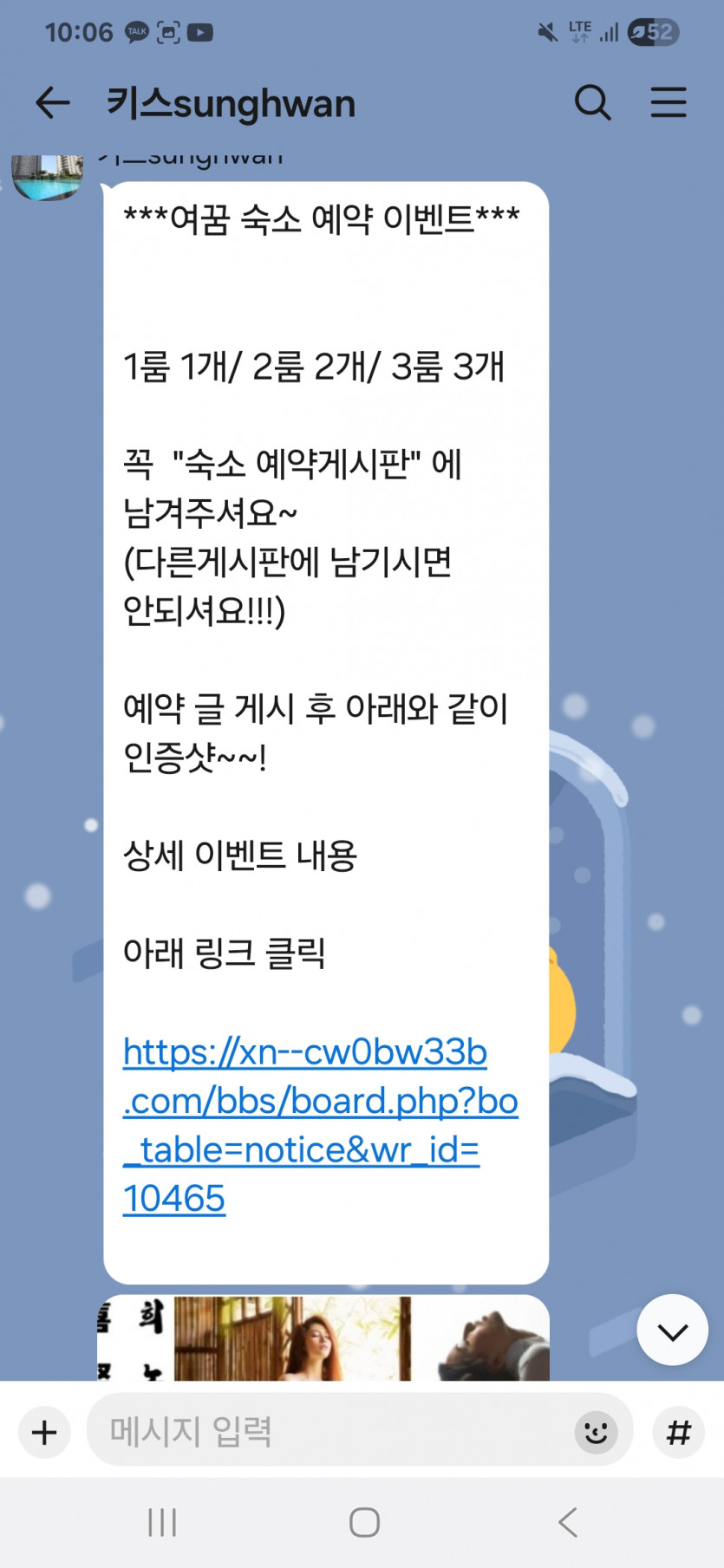
Task: Open the xn--cw0bw33b.com event link
Action: (320, 1125)
